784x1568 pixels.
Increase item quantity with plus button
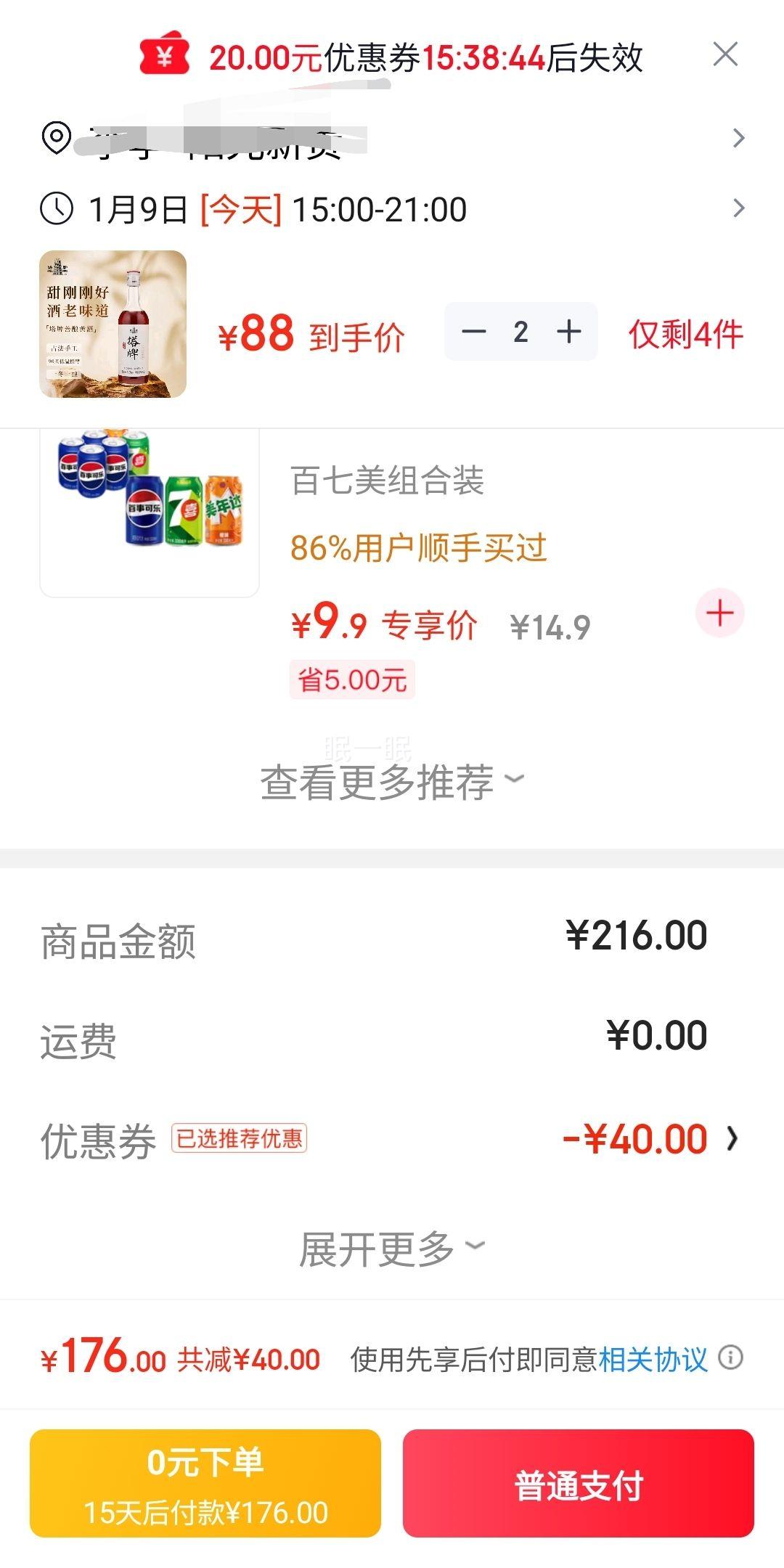point(567,332)
